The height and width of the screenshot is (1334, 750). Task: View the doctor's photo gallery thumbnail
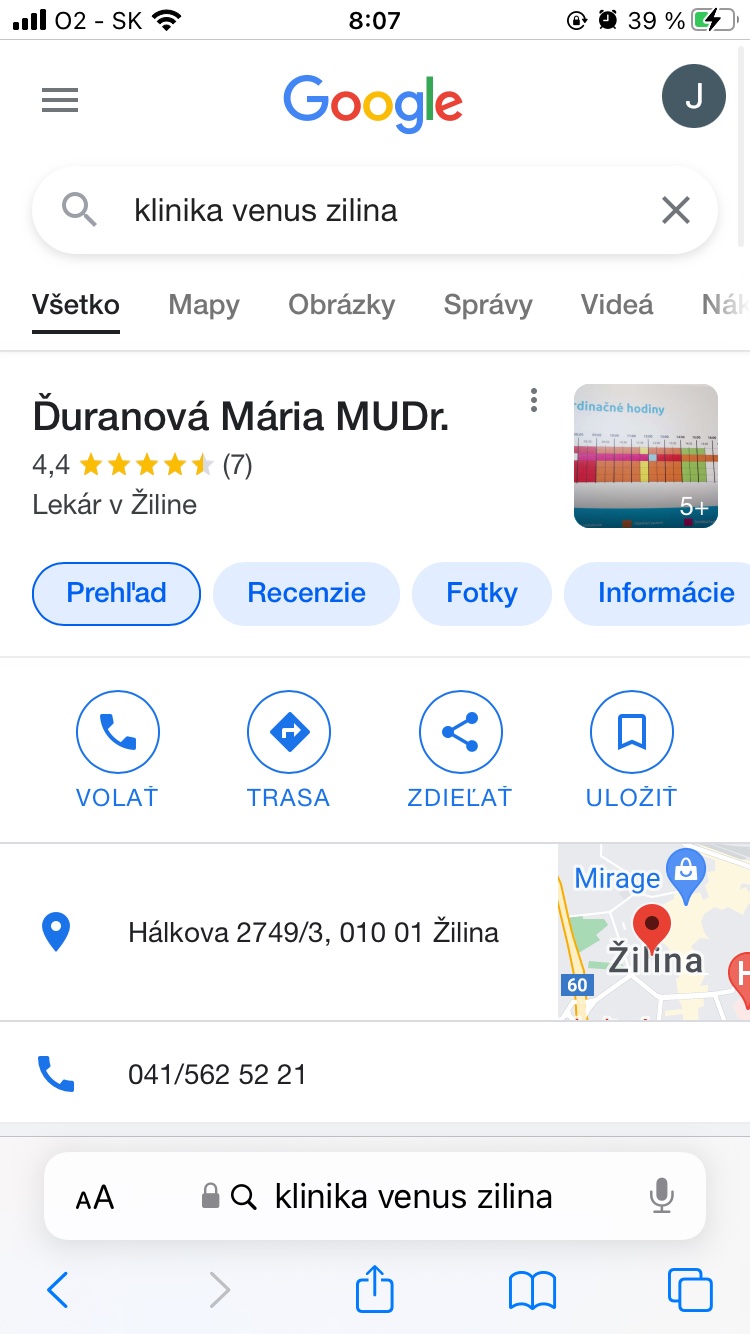tap(645, 456)
